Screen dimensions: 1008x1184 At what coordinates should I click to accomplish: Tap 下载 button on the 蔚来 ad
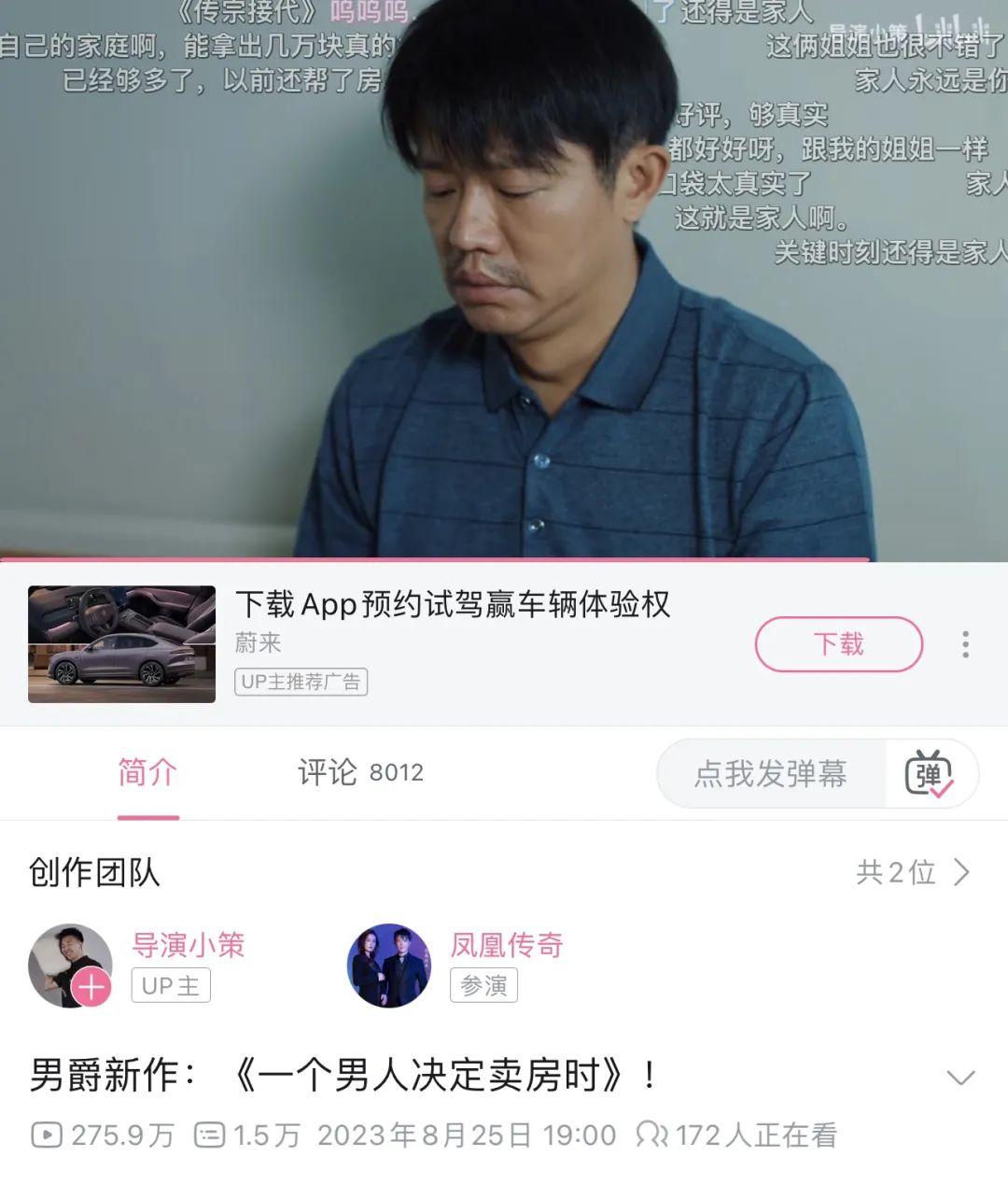[x=838, y=644]
